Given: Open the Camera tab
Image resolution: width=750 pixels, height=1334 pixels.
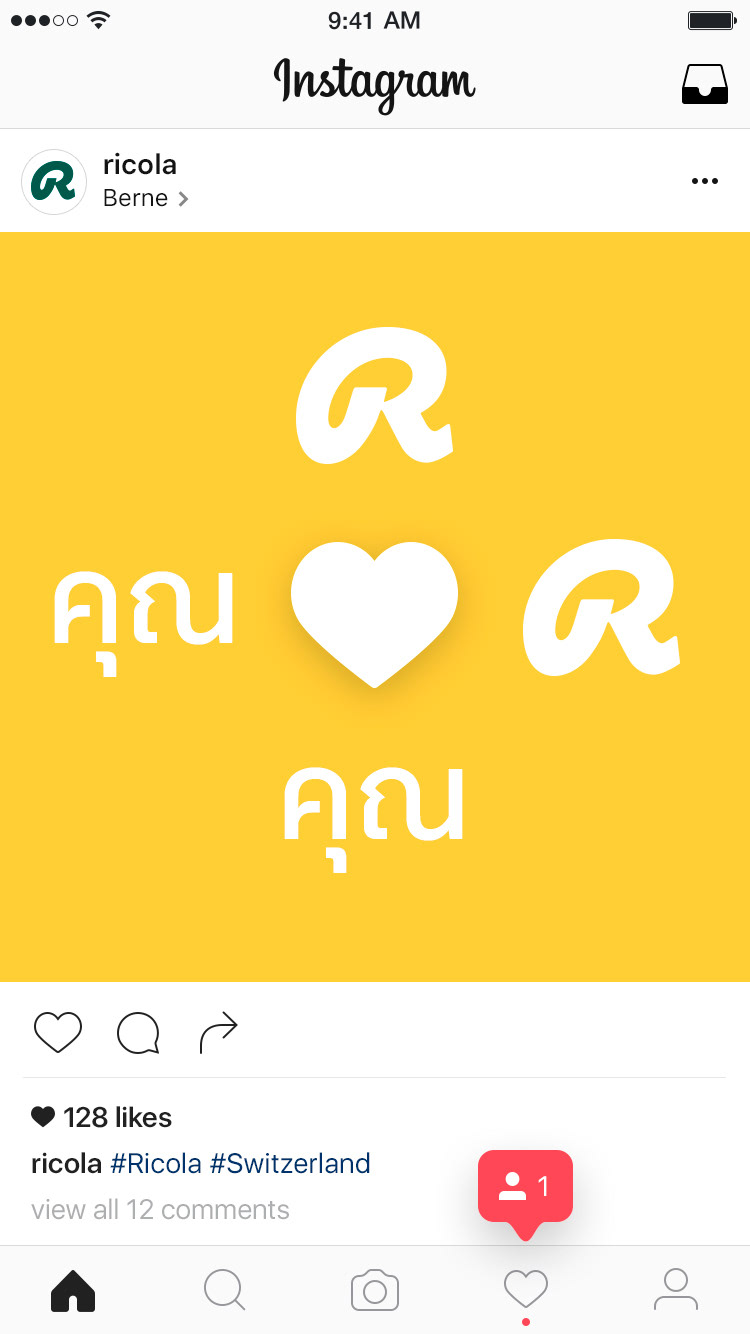Looking at the screenshot, I should coord(375,1290).
